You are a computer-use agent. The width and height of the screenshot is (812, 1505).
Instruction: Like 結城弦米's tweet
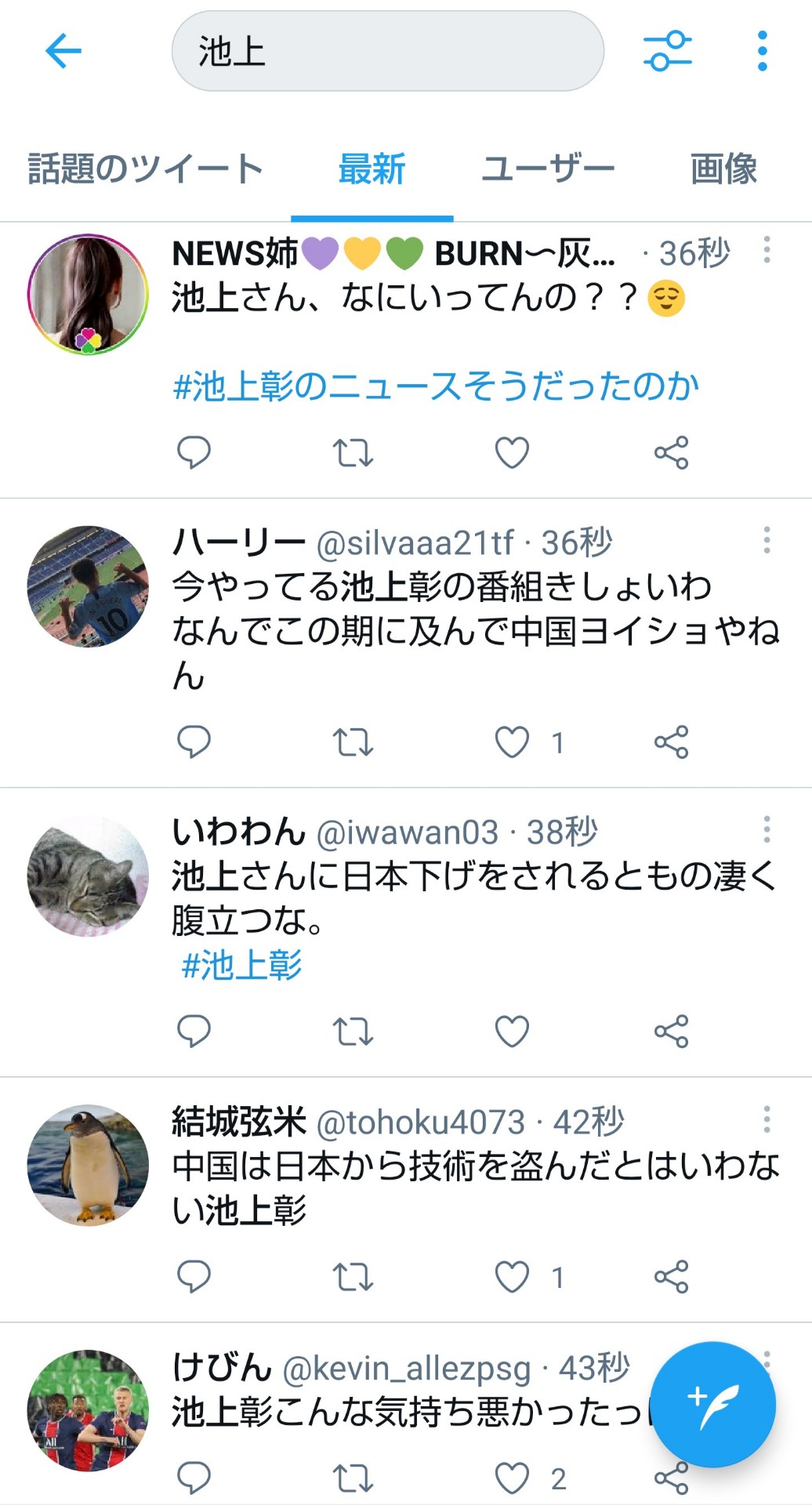[x=512, y=1277]
